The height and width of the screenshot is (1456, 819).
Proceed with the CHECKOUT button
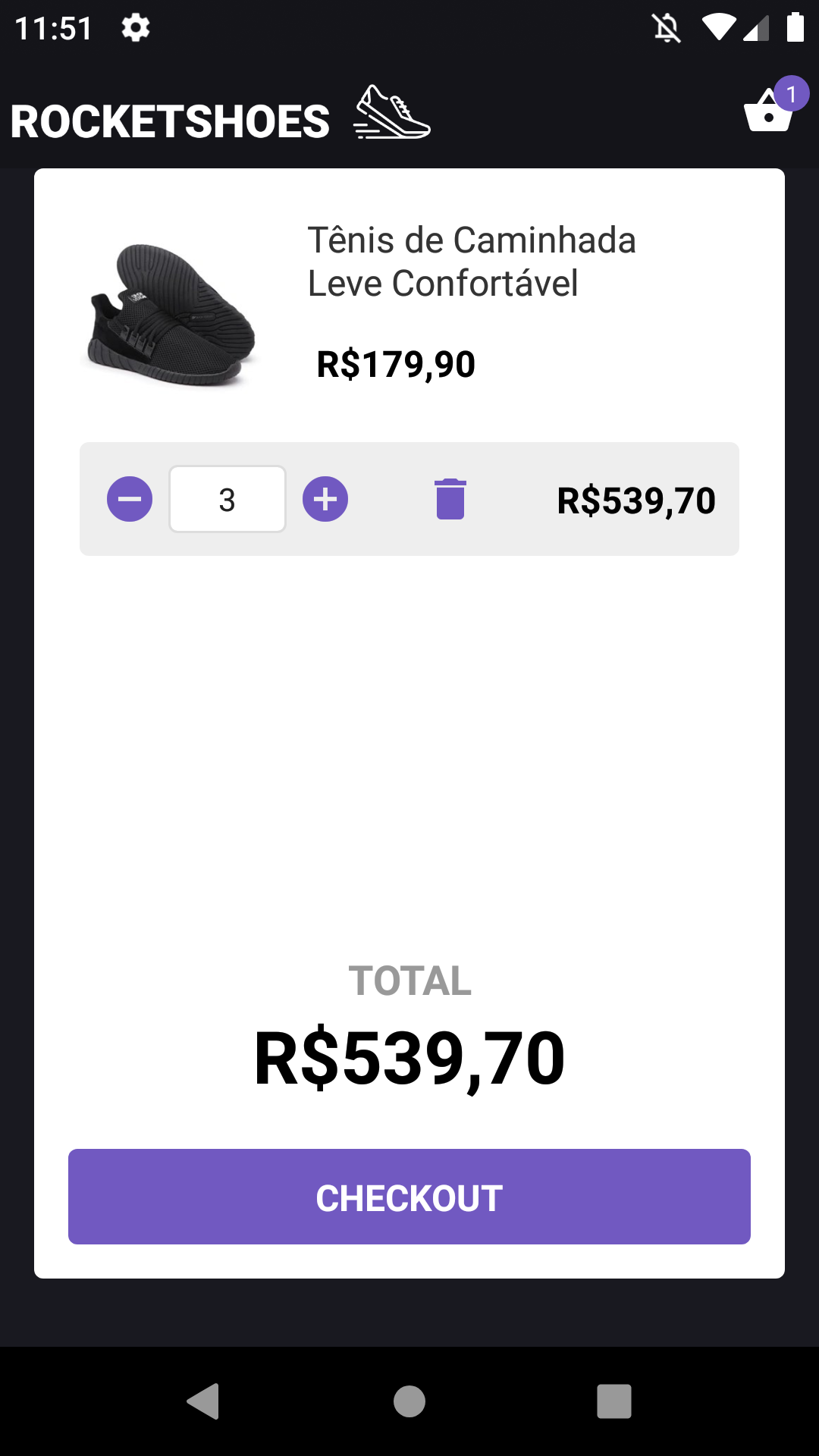[409, 1197]
